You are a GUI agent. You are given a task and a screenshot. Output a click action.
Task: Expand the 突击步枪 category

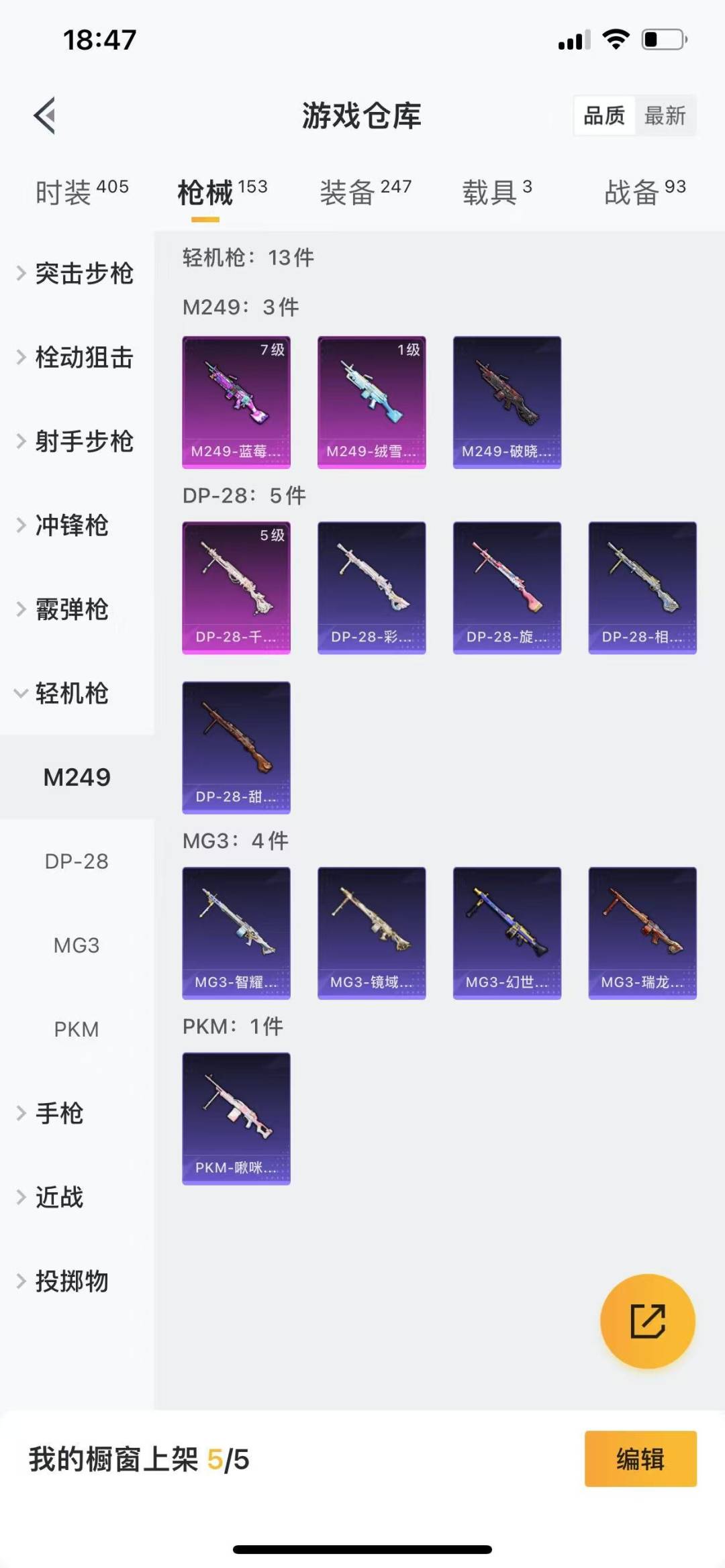coord(77,274)
